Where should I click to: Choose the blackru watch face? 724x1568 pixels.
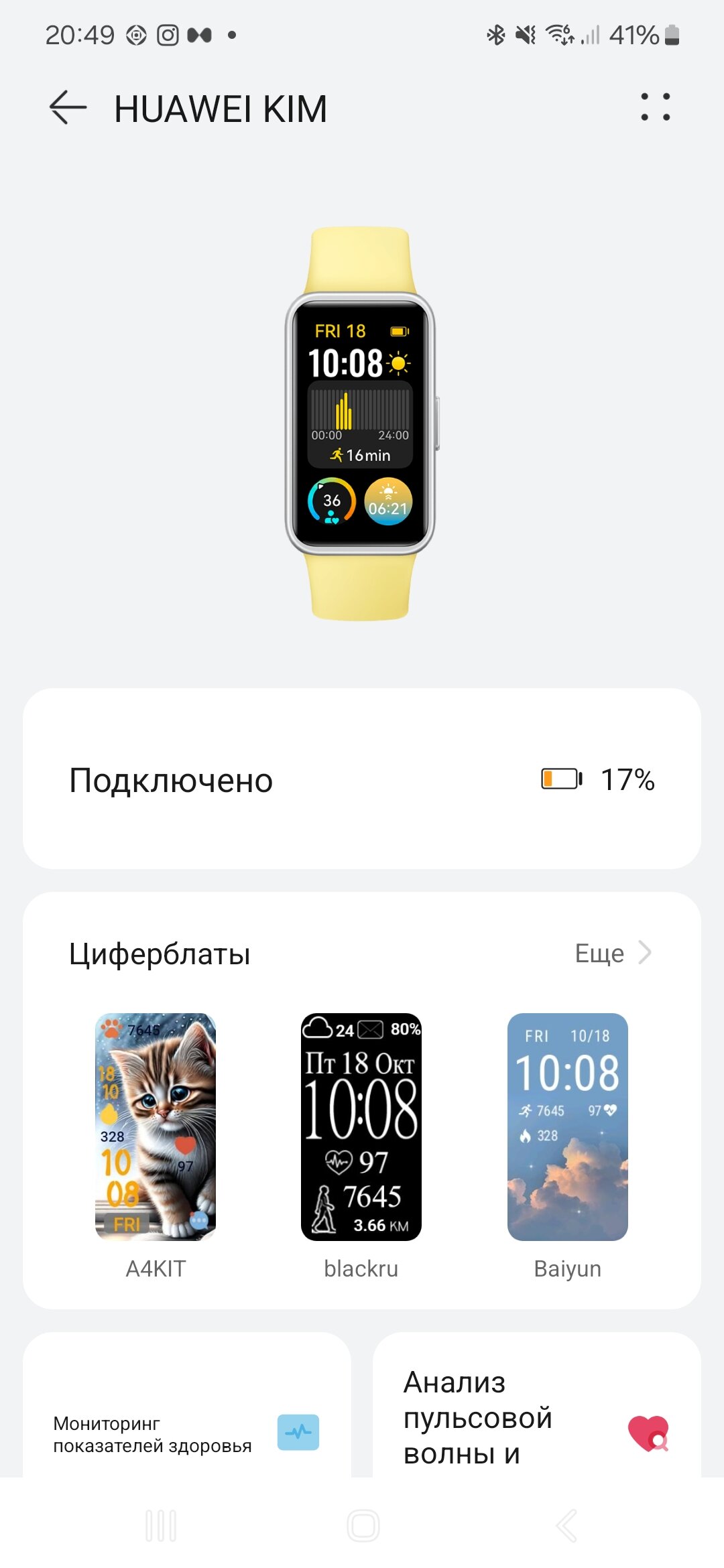[x=361, y=1127]
